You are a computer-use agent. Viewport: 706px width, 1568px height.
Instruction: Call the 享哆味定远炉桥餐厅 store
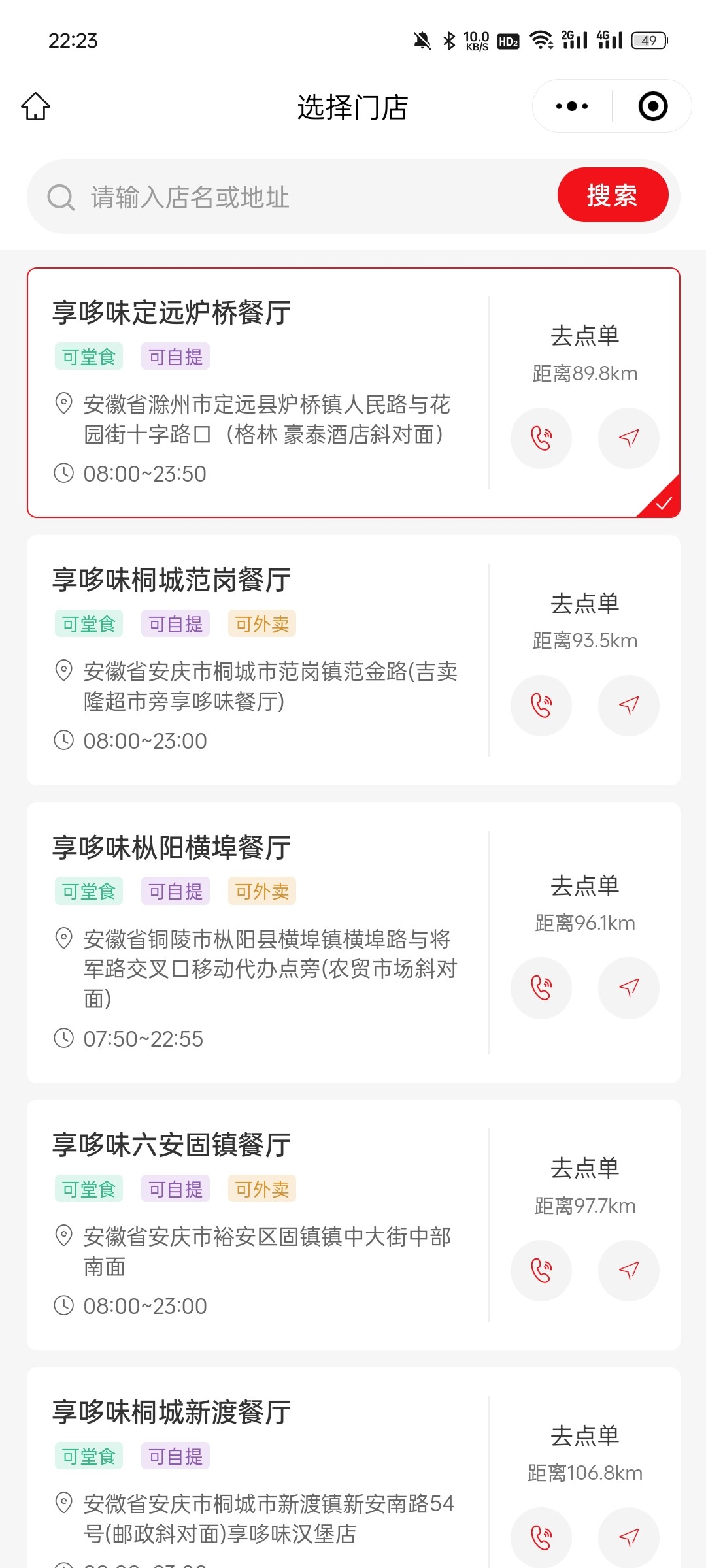541,438
